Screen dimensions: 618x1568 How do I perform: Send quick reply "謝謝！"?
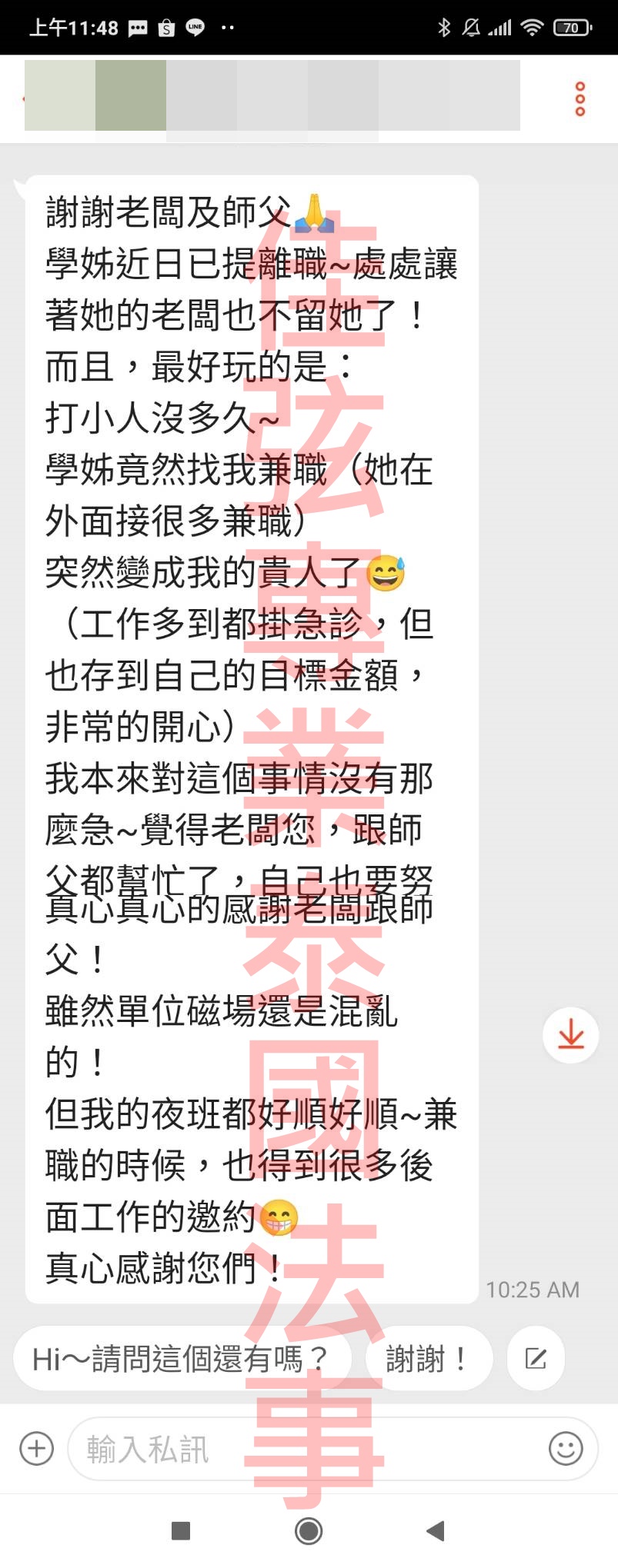point(428,1359)
